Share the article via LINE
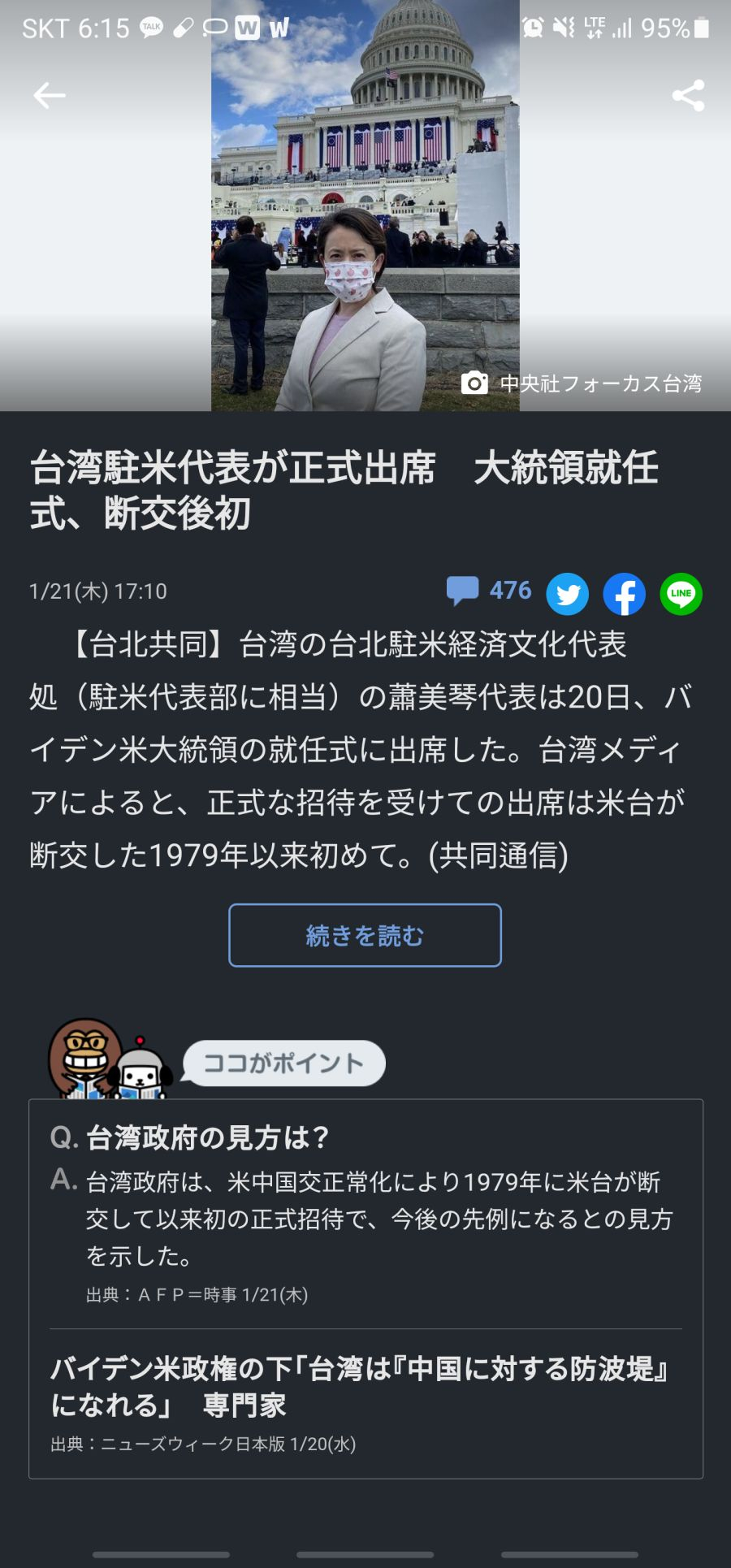 coord(681,595)
